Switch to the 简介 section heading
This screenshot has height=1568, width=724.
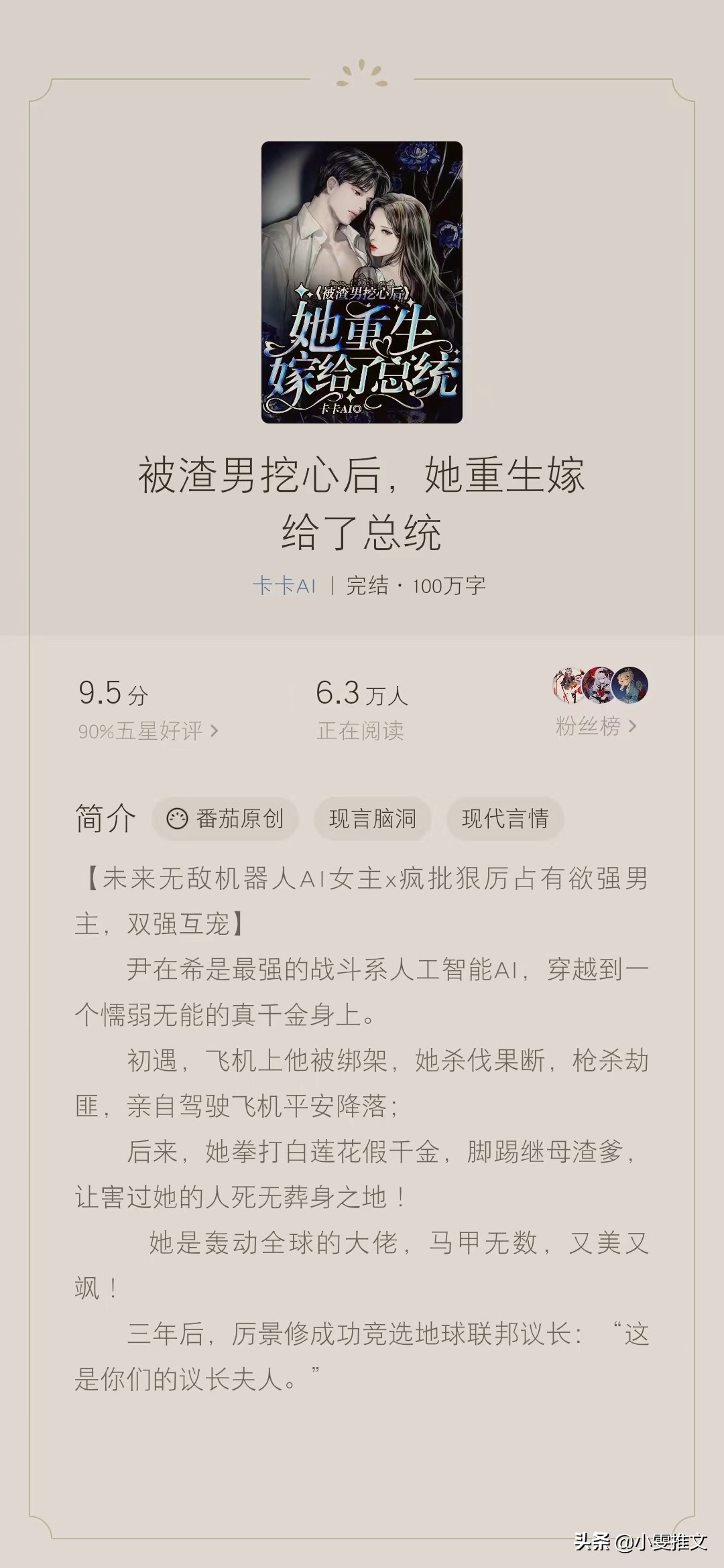tap(105, 818)
